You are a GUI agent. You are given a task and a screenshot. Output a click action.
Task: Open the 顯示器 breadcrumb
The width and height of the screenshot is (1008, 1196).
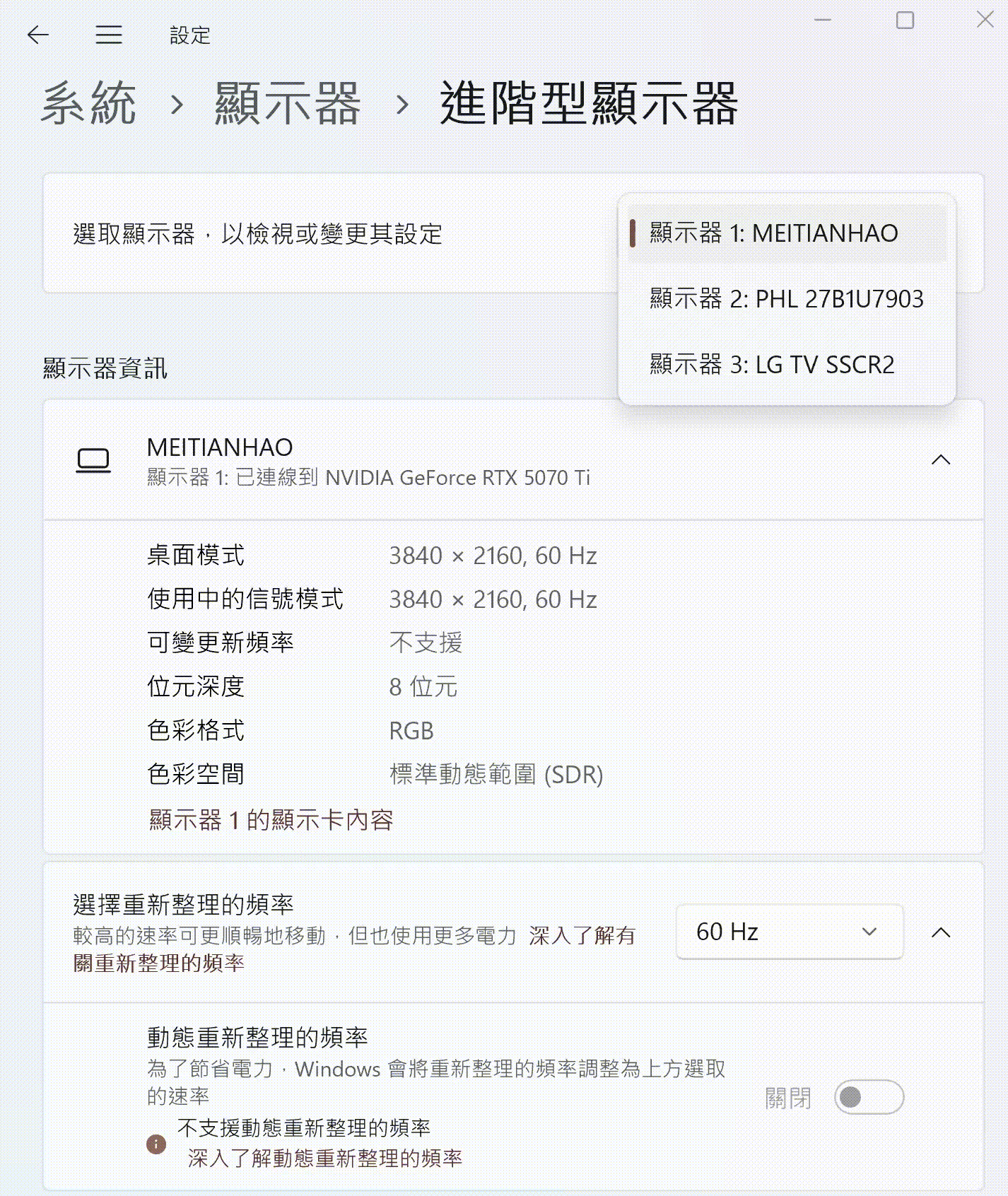(288, 104)
